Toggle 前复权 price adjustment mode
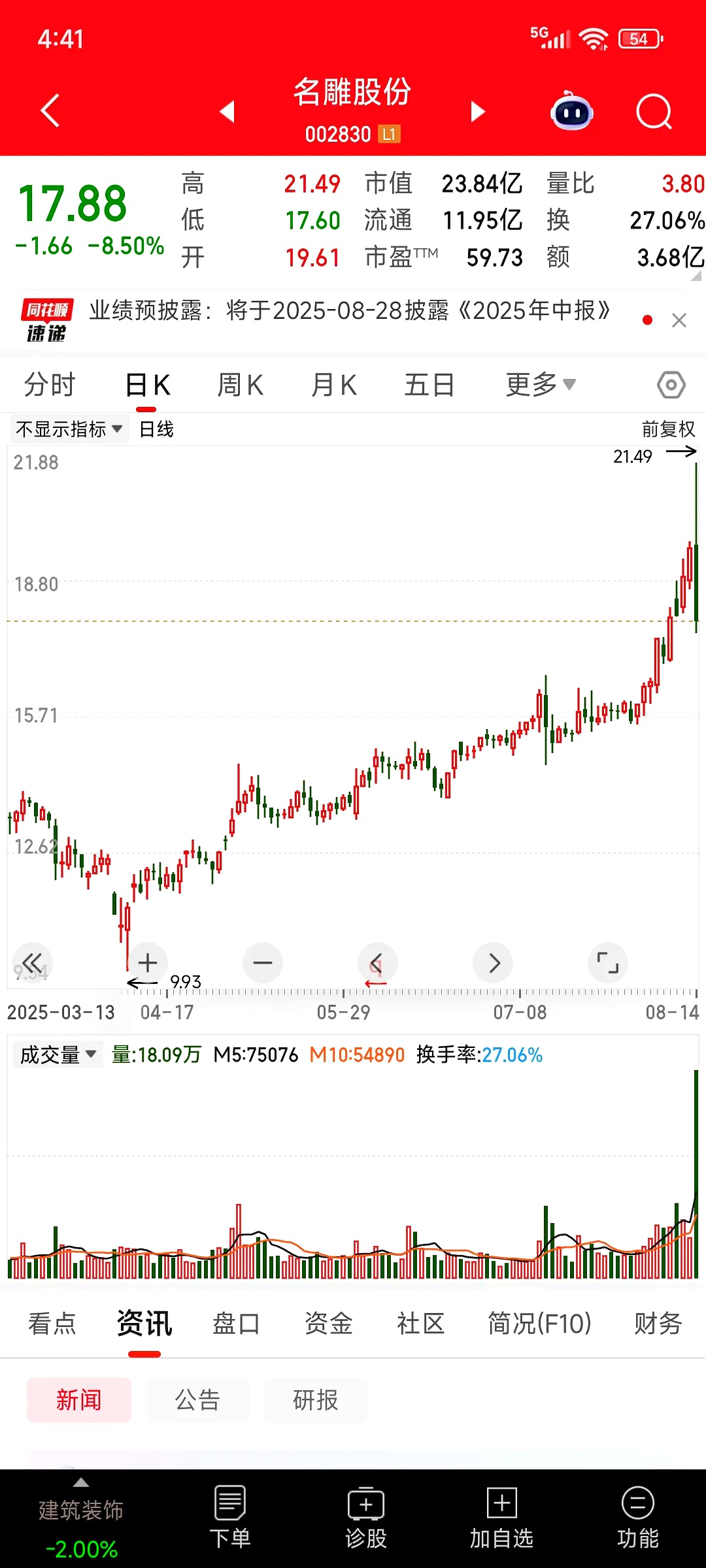Viewport: 706px width, 1568px height. [667, 429]
